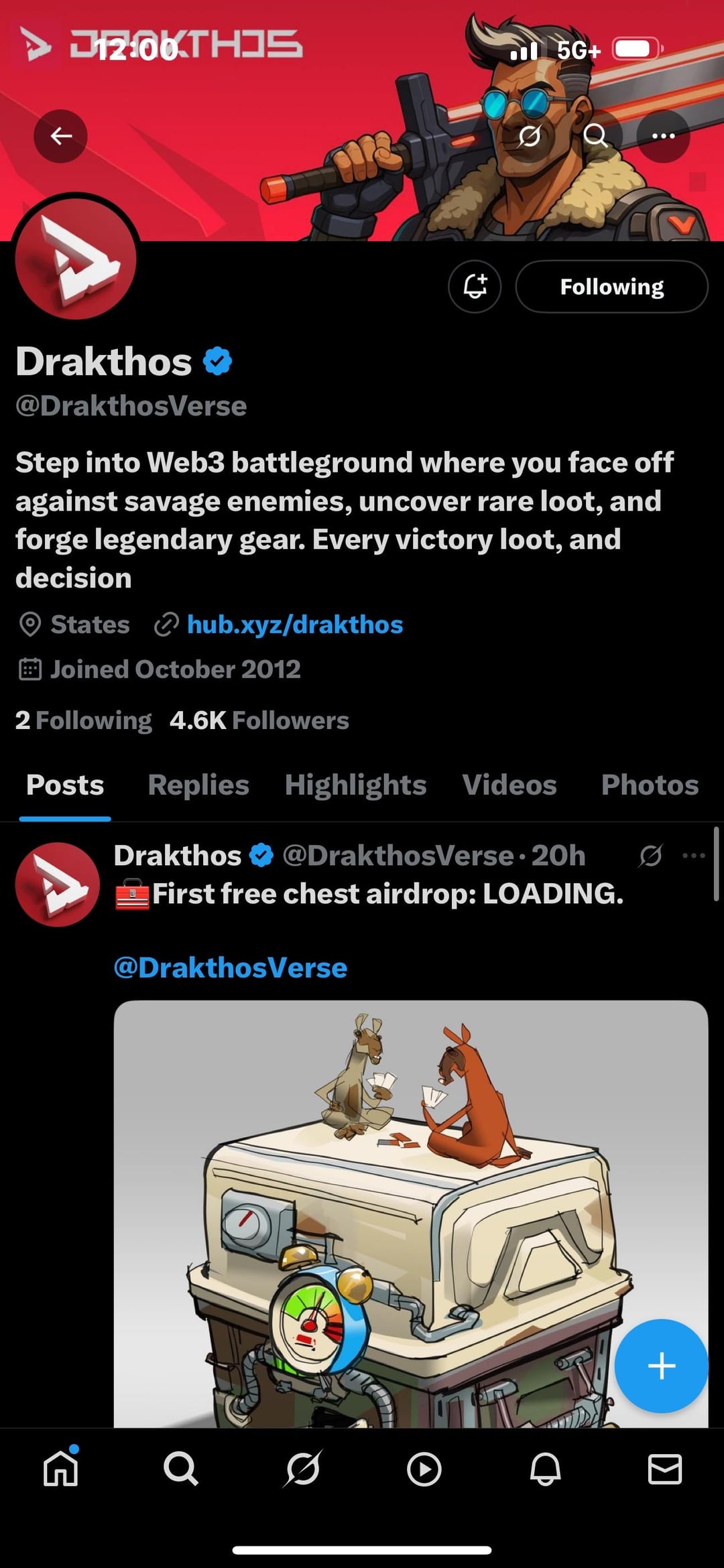
Task: Switch to the Replies tab
Action: click(x=198, y=785)
